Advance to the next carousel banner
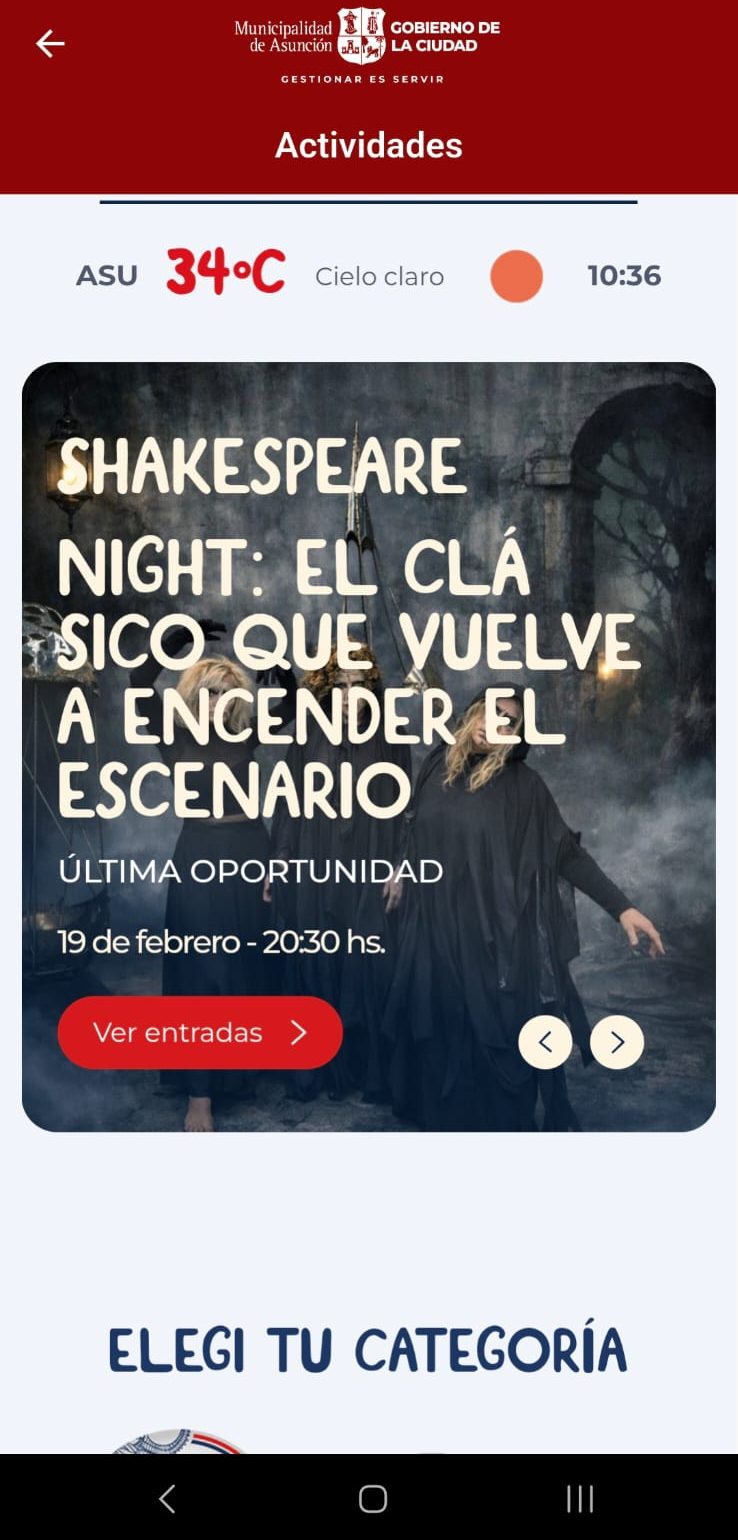The image size is (738, 1540). pyautogui.click(x=617, y=1042)
